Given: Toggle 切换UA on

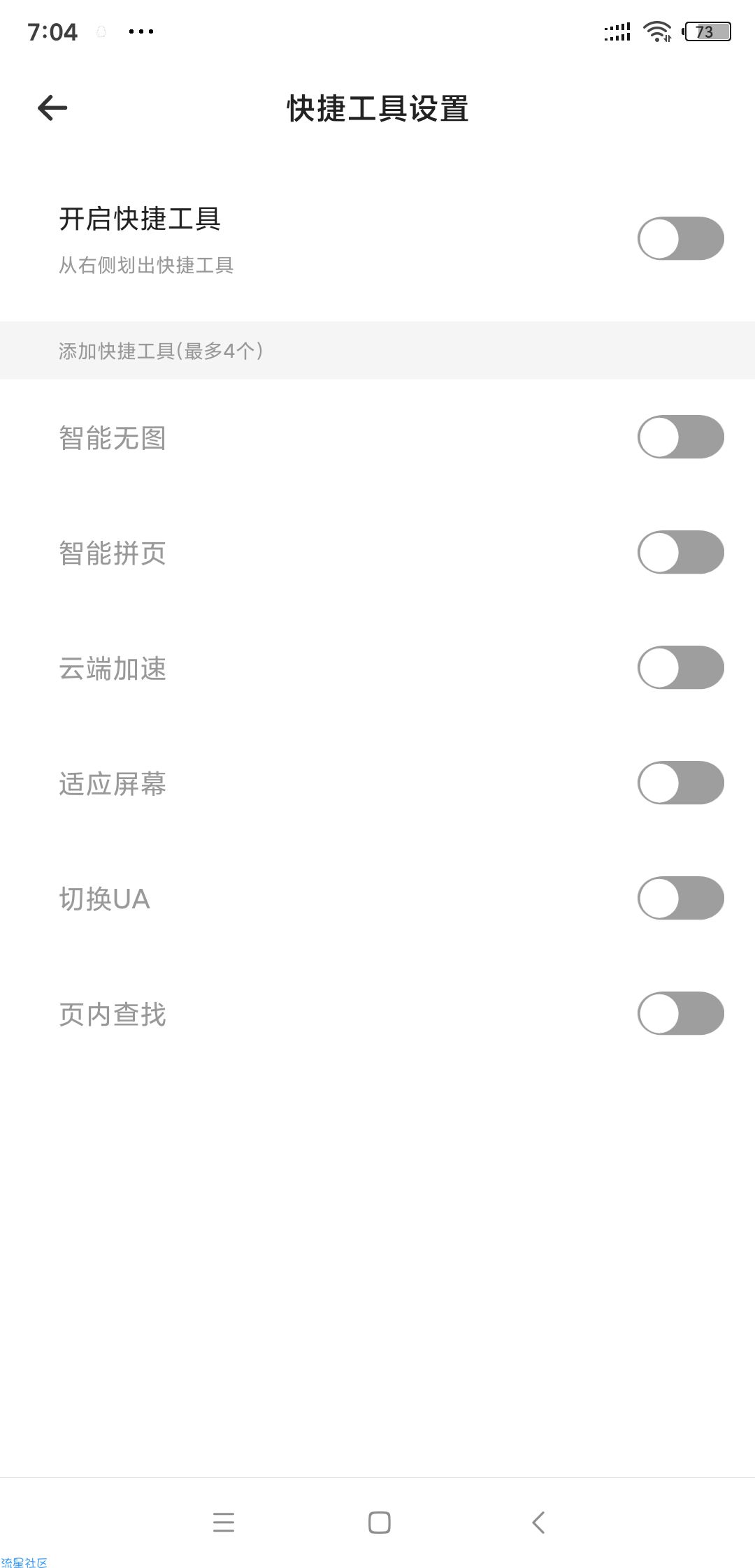Looking at the screenshot, I should [680, 898].
